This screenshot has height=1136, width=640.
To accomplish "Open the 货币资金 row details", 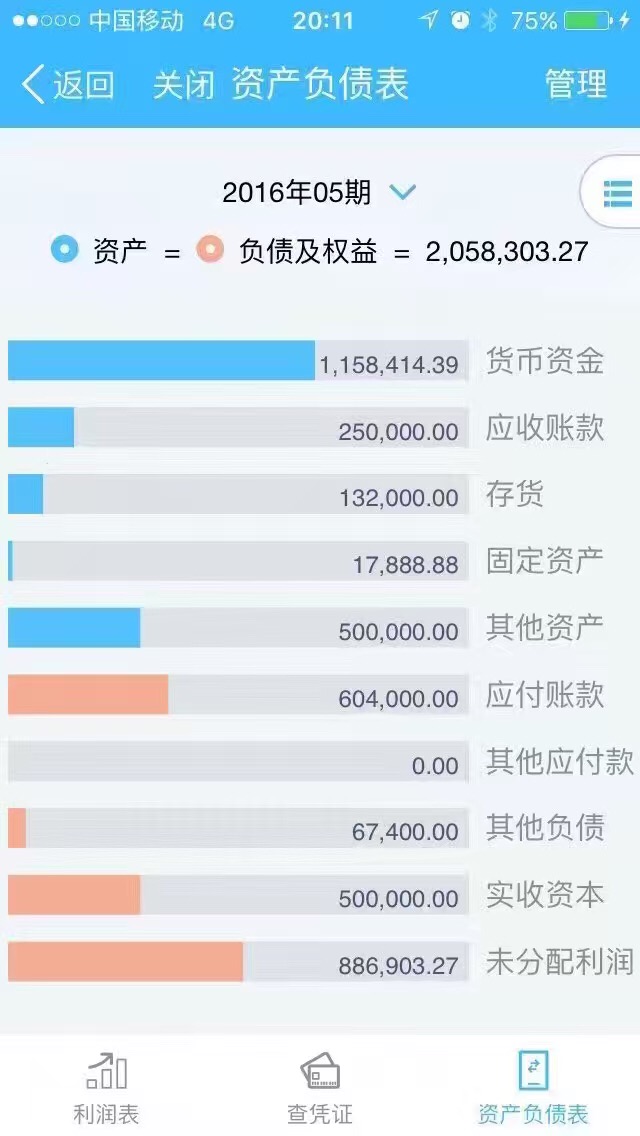I will coord(320,361).
